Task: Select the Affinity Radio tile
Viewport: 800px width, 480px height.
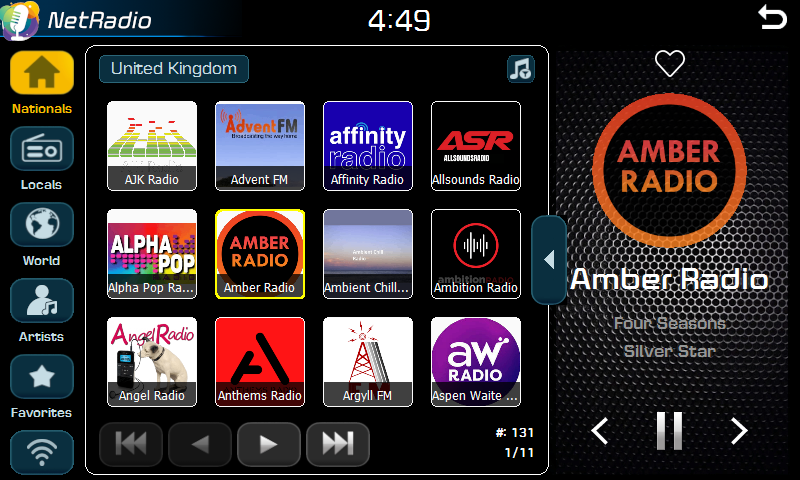Action: (368, 145)
